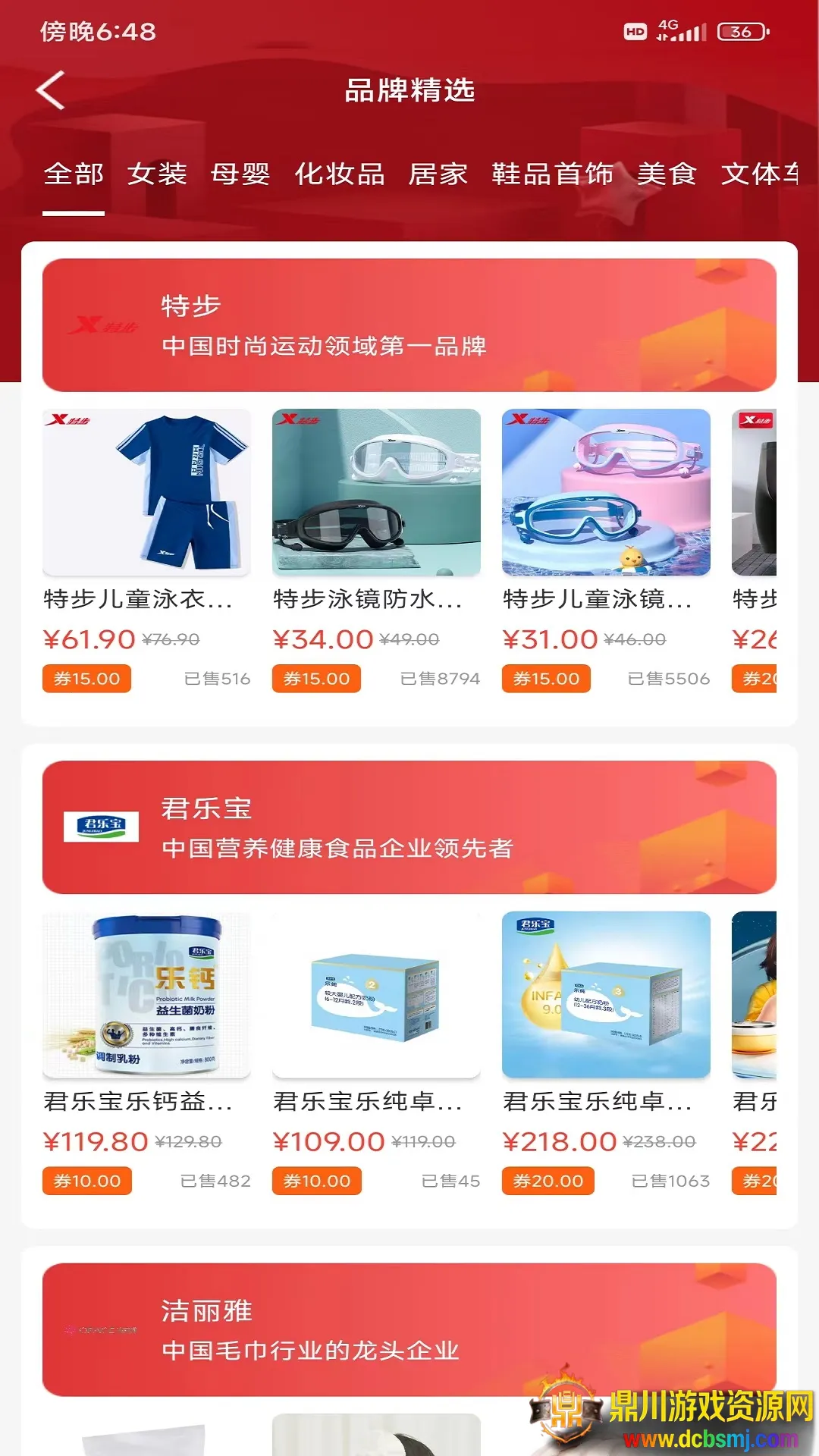Open the 君乐宝 brand banner
This screenshot has width=819, height=1456.
(x=409, y=827)
